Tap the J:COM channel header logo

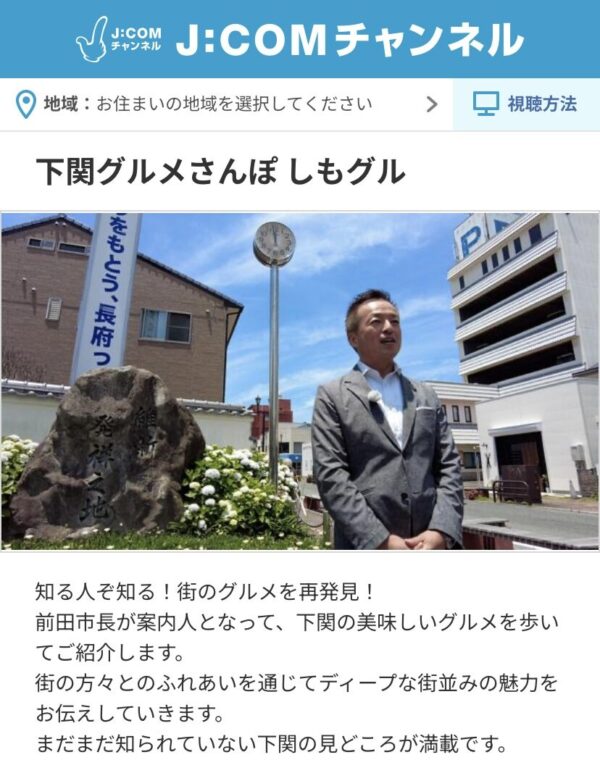click(300, 39)
